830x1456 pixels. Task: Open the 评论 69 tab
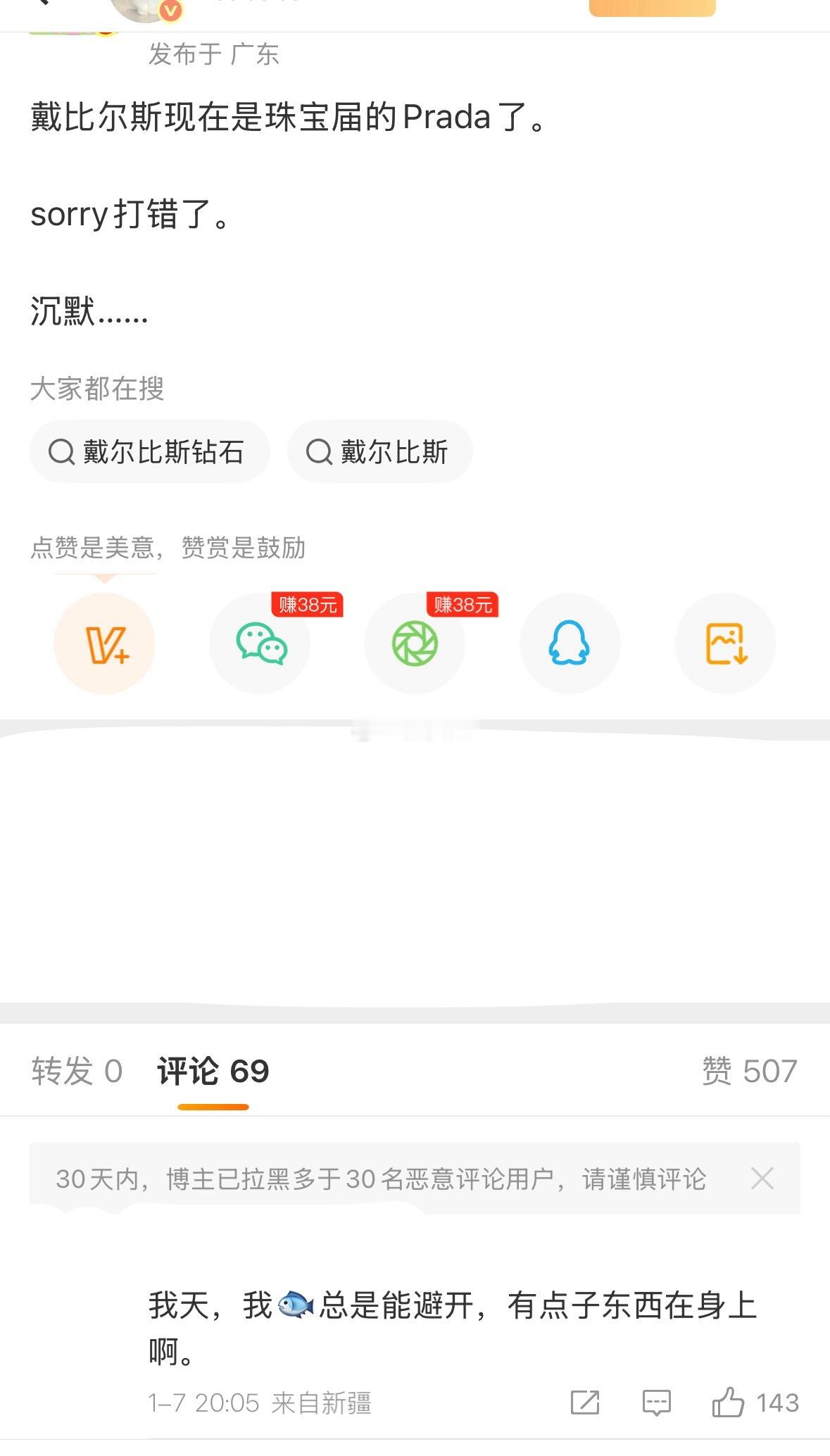[x=215, y=1071]
